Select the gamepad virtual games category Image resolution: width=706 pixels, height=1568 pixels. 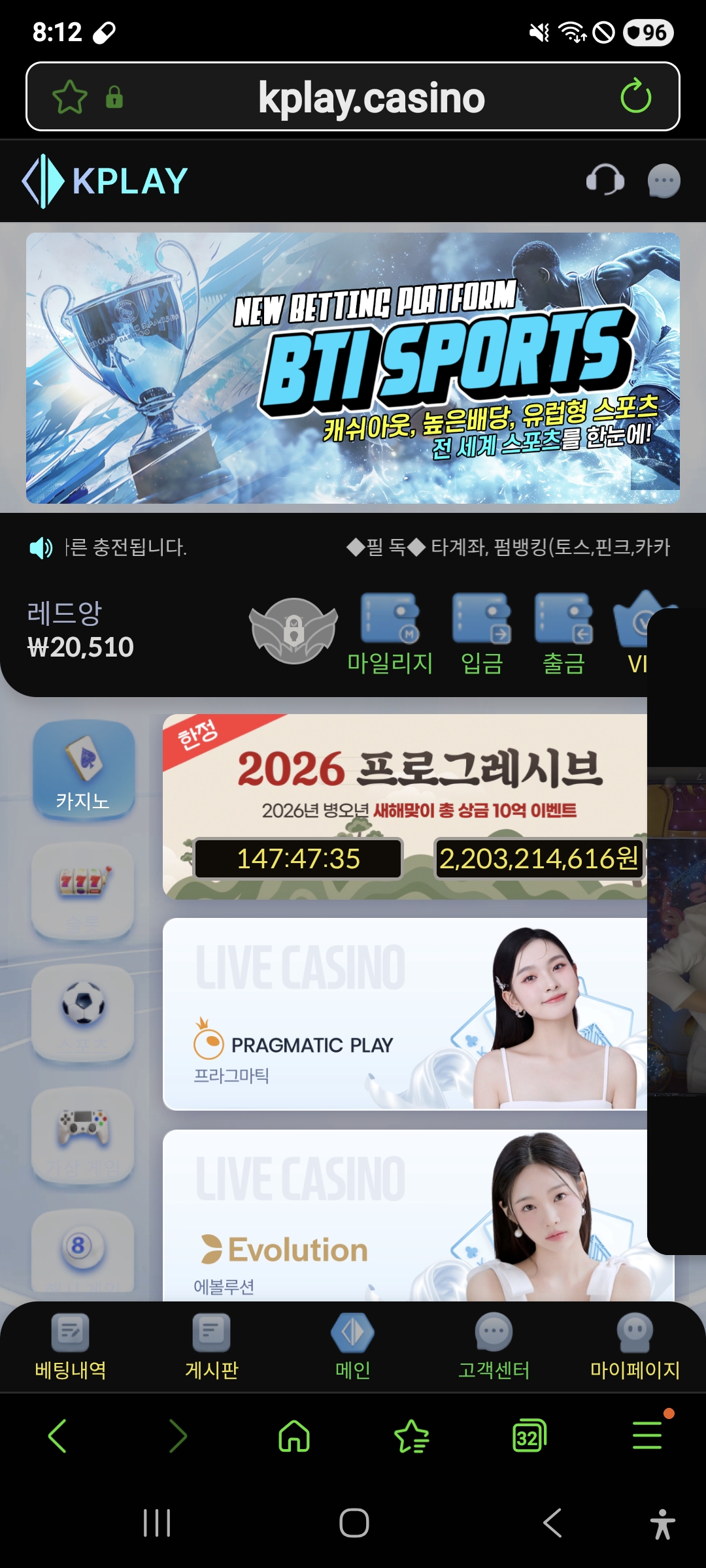(x=83, y=1135)
